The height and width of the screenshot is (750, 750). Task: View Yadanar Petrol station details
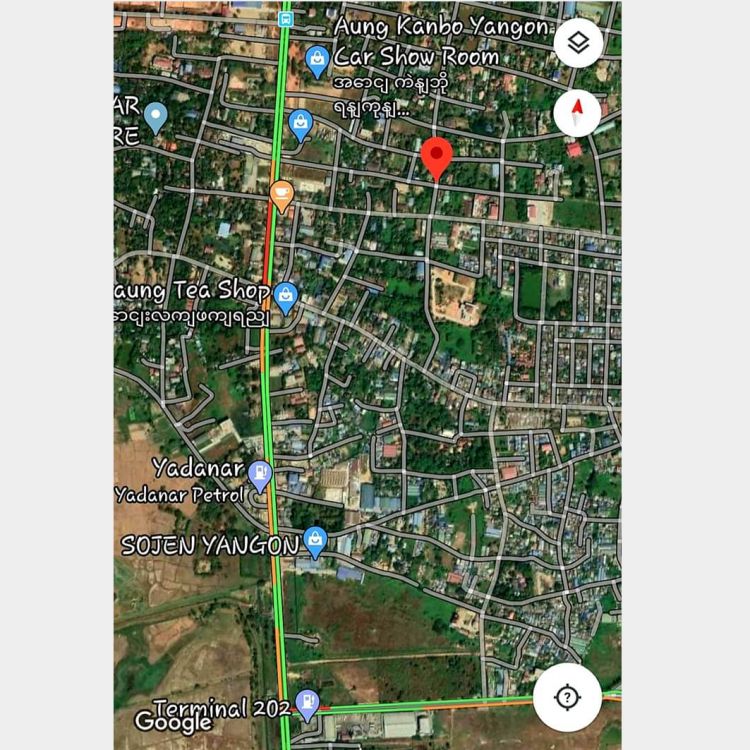pyautogui.click(x=260, y=473)
